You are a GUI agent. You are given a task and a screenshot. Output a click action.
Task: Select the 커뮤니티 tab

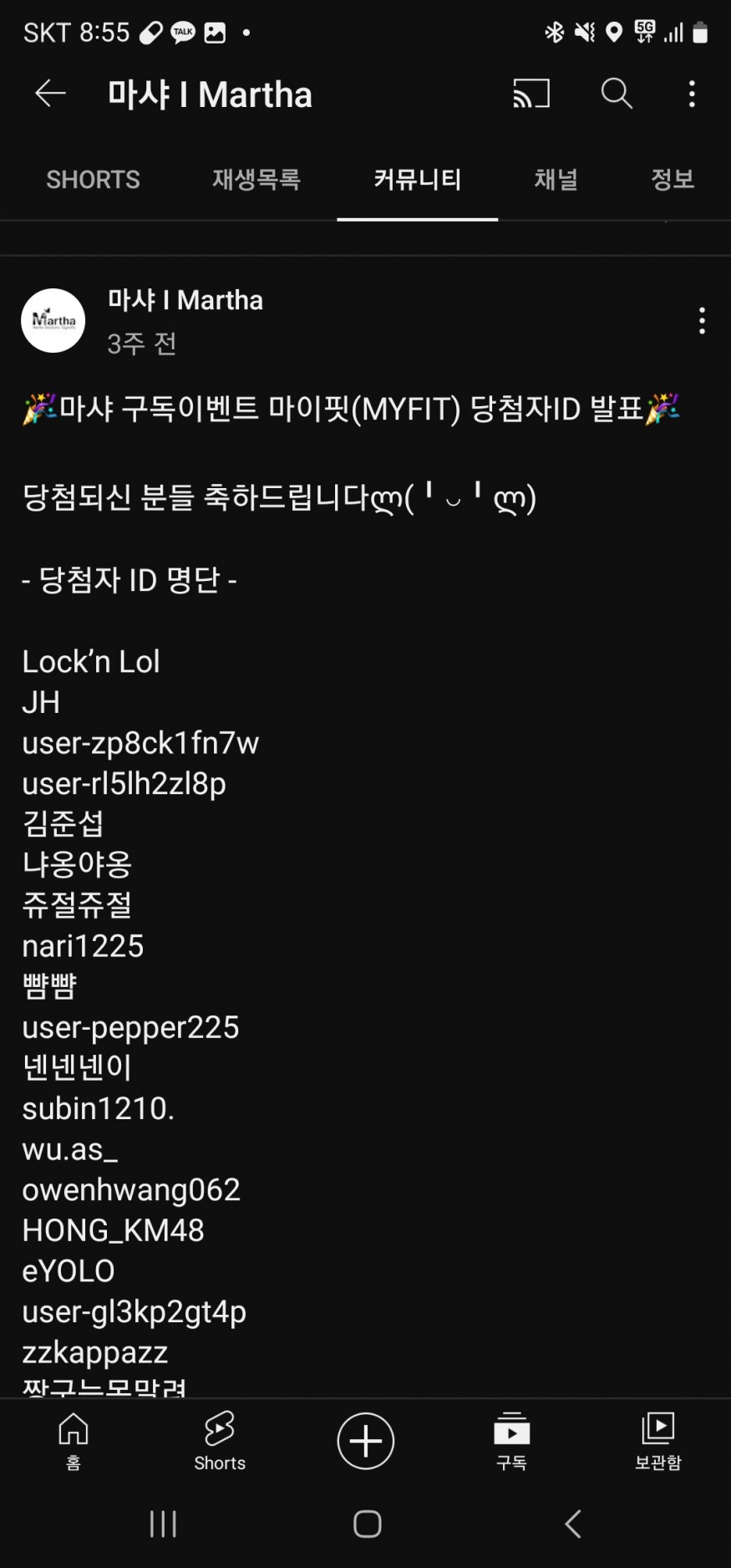[x=417, y=180]
